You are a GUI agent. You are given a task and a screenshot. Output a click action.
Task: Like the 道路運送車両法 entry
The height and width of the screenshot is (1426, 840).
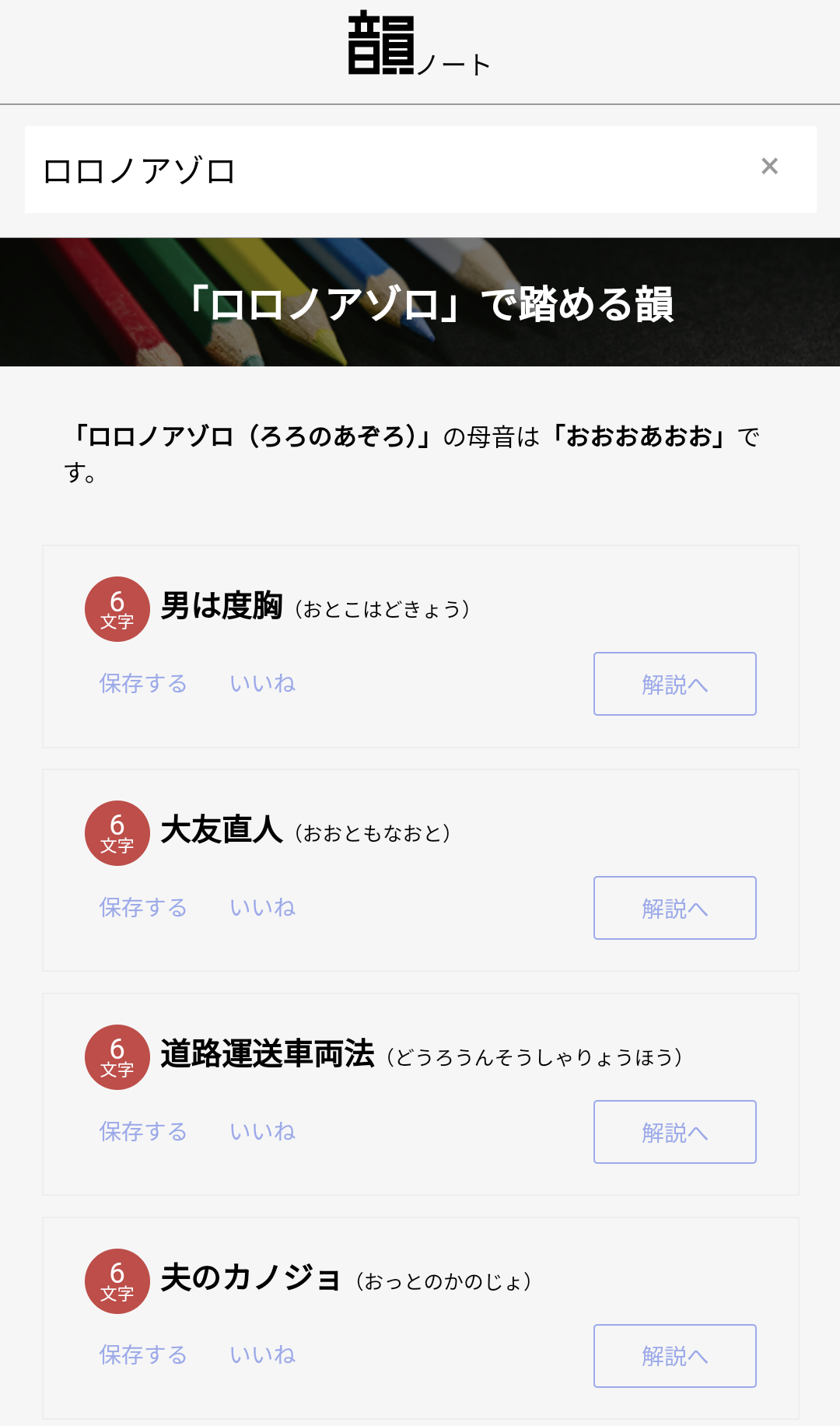(263, 1132)
